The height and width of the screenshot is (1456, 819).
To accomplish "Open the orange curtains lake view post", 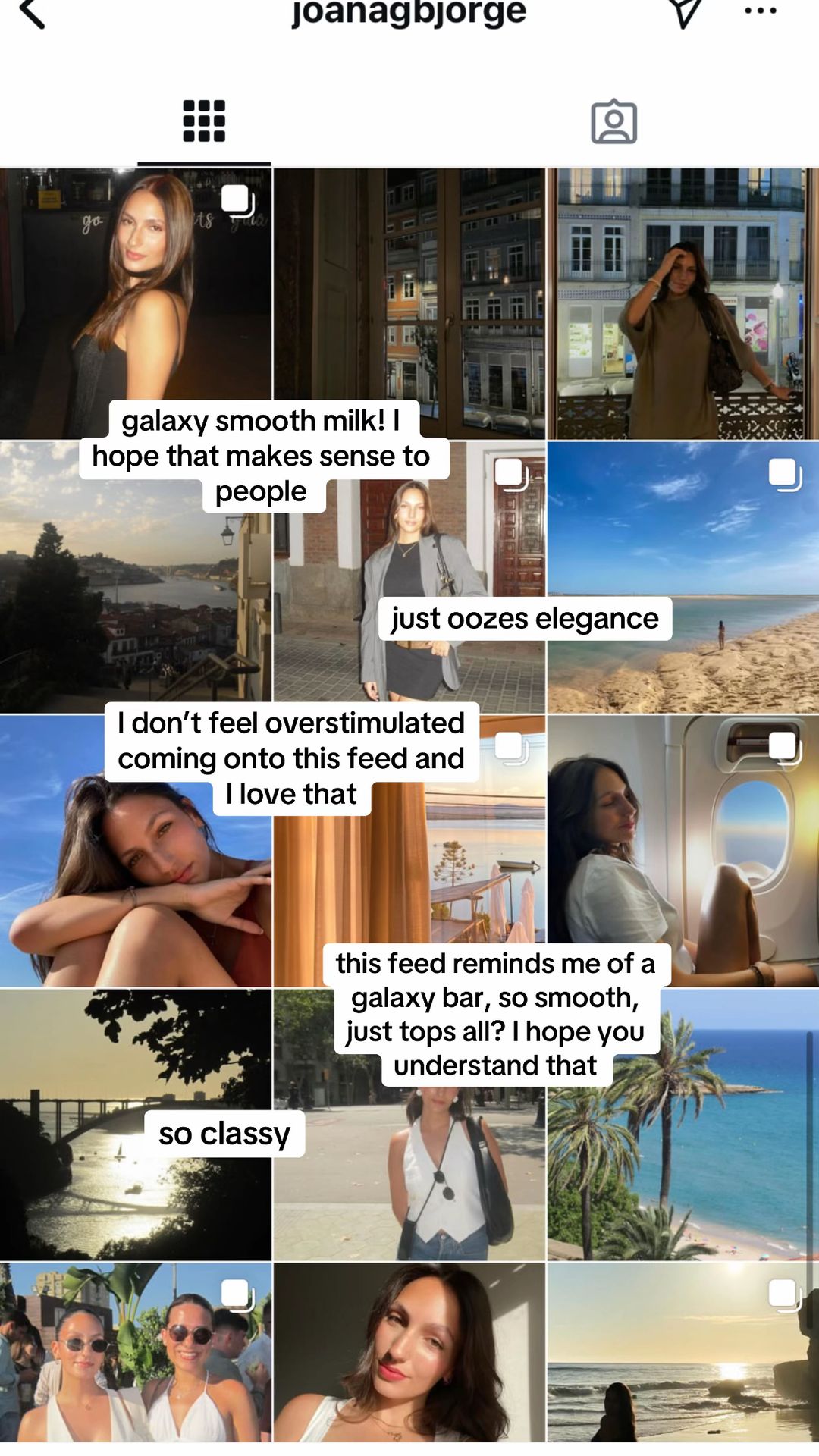I will (x=409, y=851).
